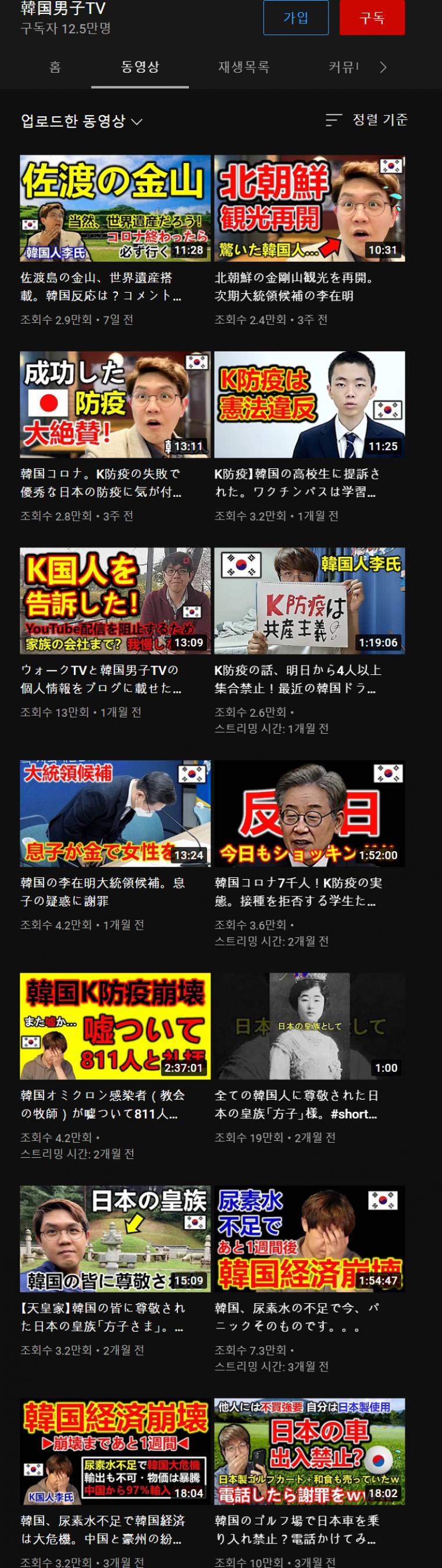
Task: Open the K防疫は共産主義 stream
Action: point(309,601)
